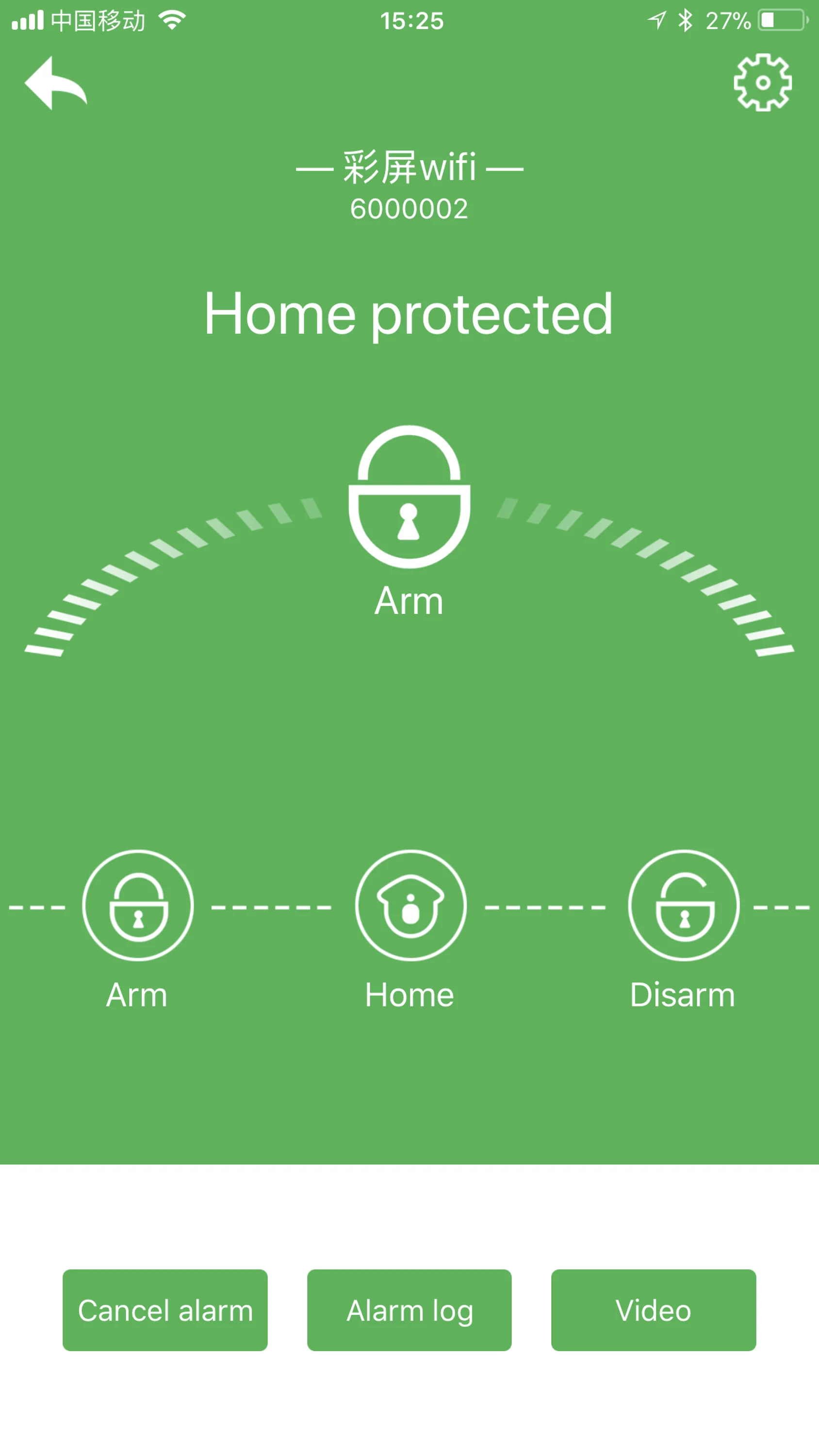The image size is (819, 1456).
Task: Open the Alarm log
Action: tap(409, 1310)
